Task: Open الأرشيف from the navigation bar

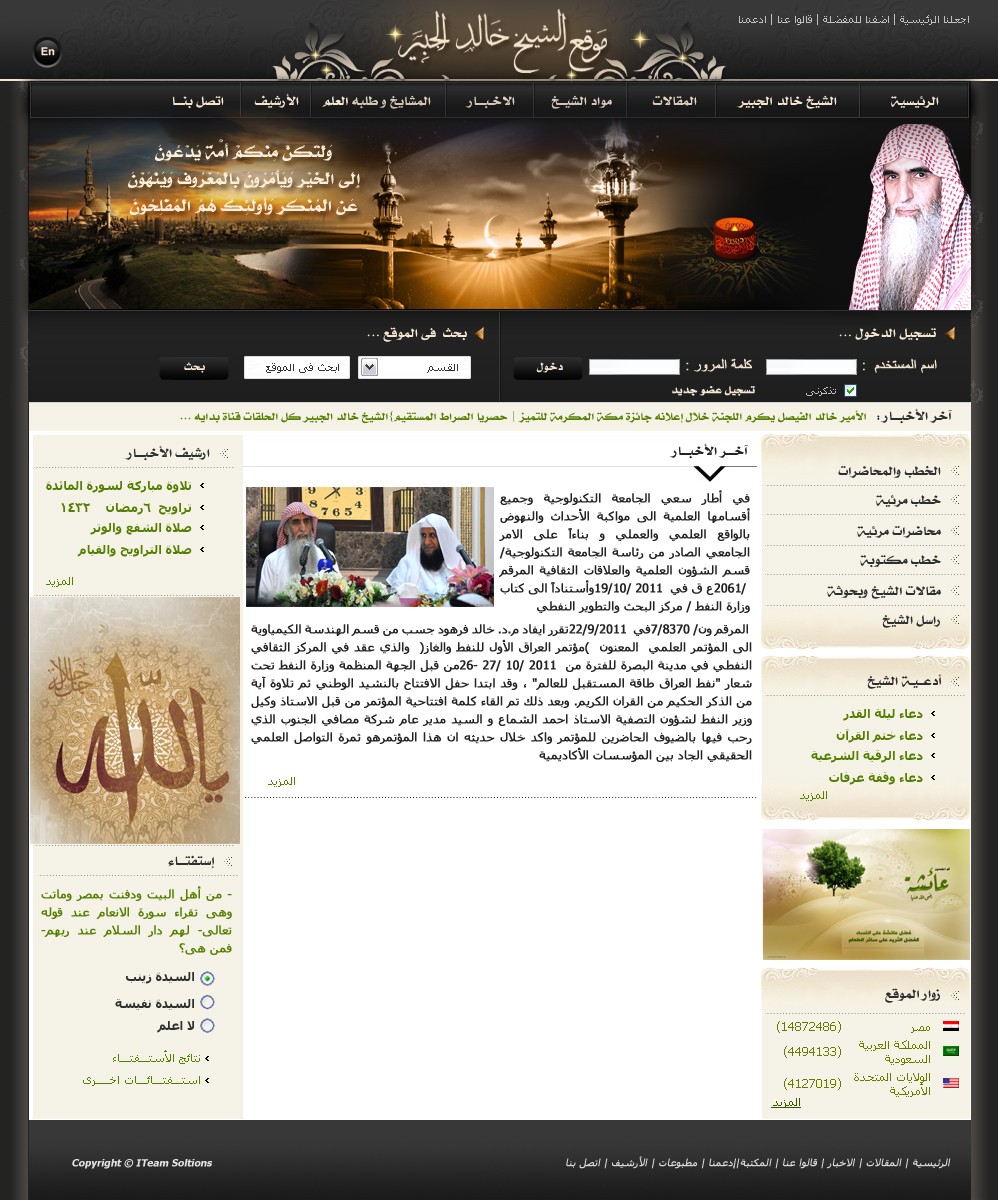Action: (276, 101)
